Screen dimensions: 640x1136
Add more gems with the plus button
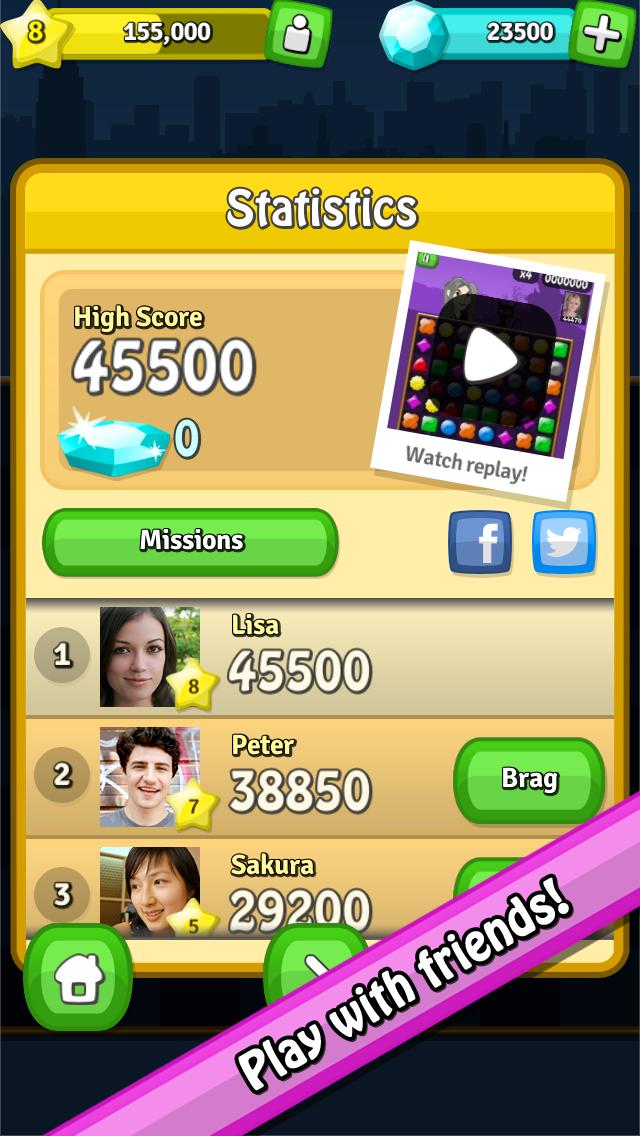(x=602, y=33)
